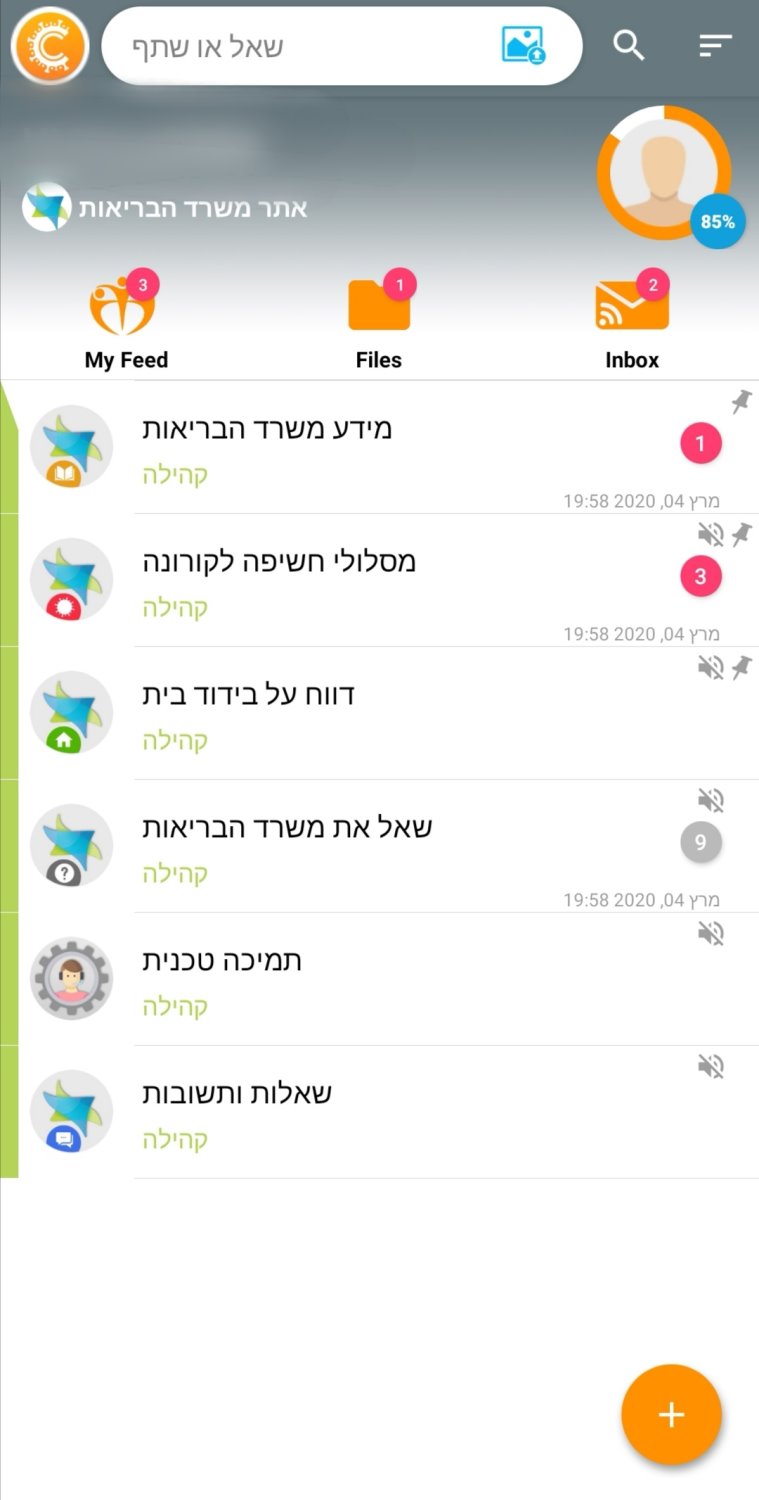Open My Feed with 3 notifications
The image size is (759, 1500).
coord(125,310)
